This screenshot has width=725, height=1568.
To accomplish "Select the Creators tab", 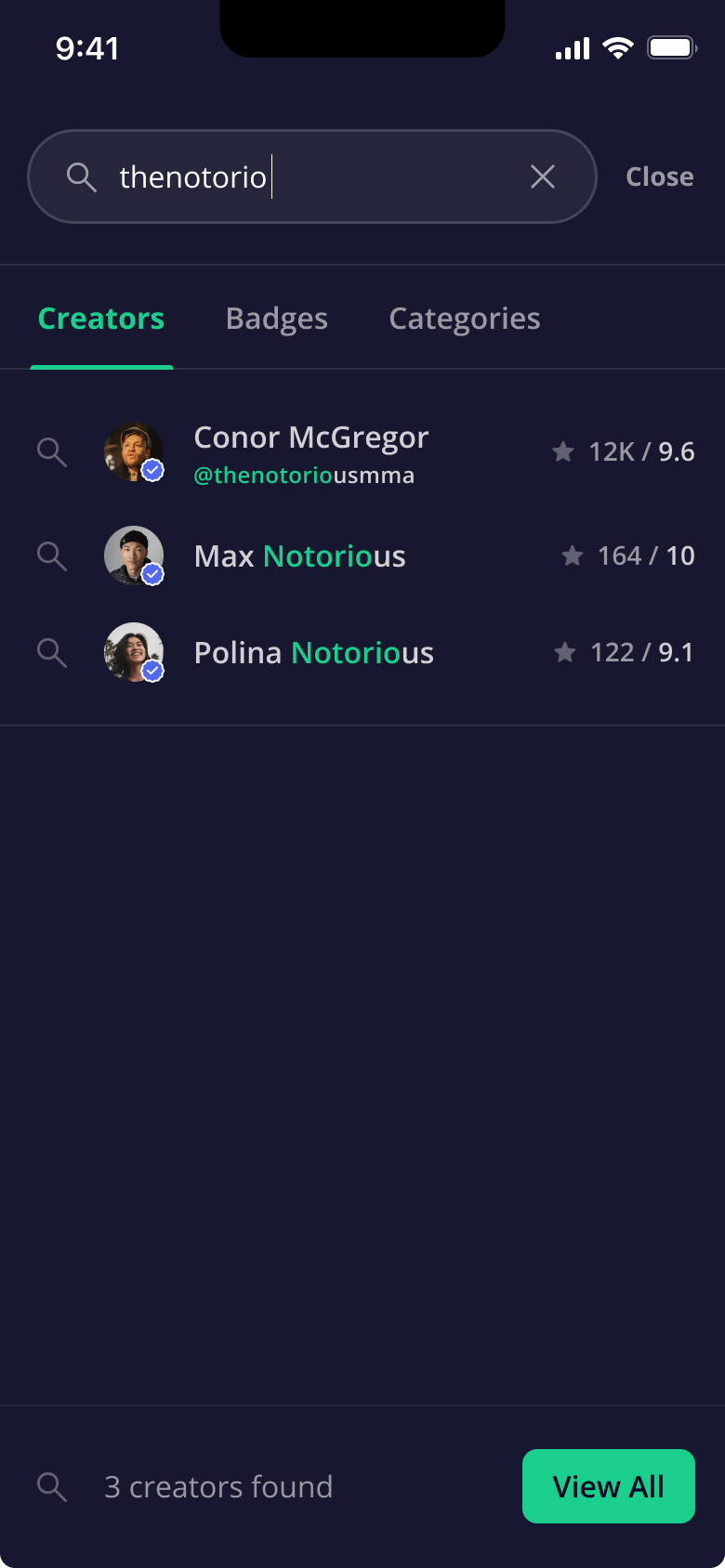I will (101, 319).
